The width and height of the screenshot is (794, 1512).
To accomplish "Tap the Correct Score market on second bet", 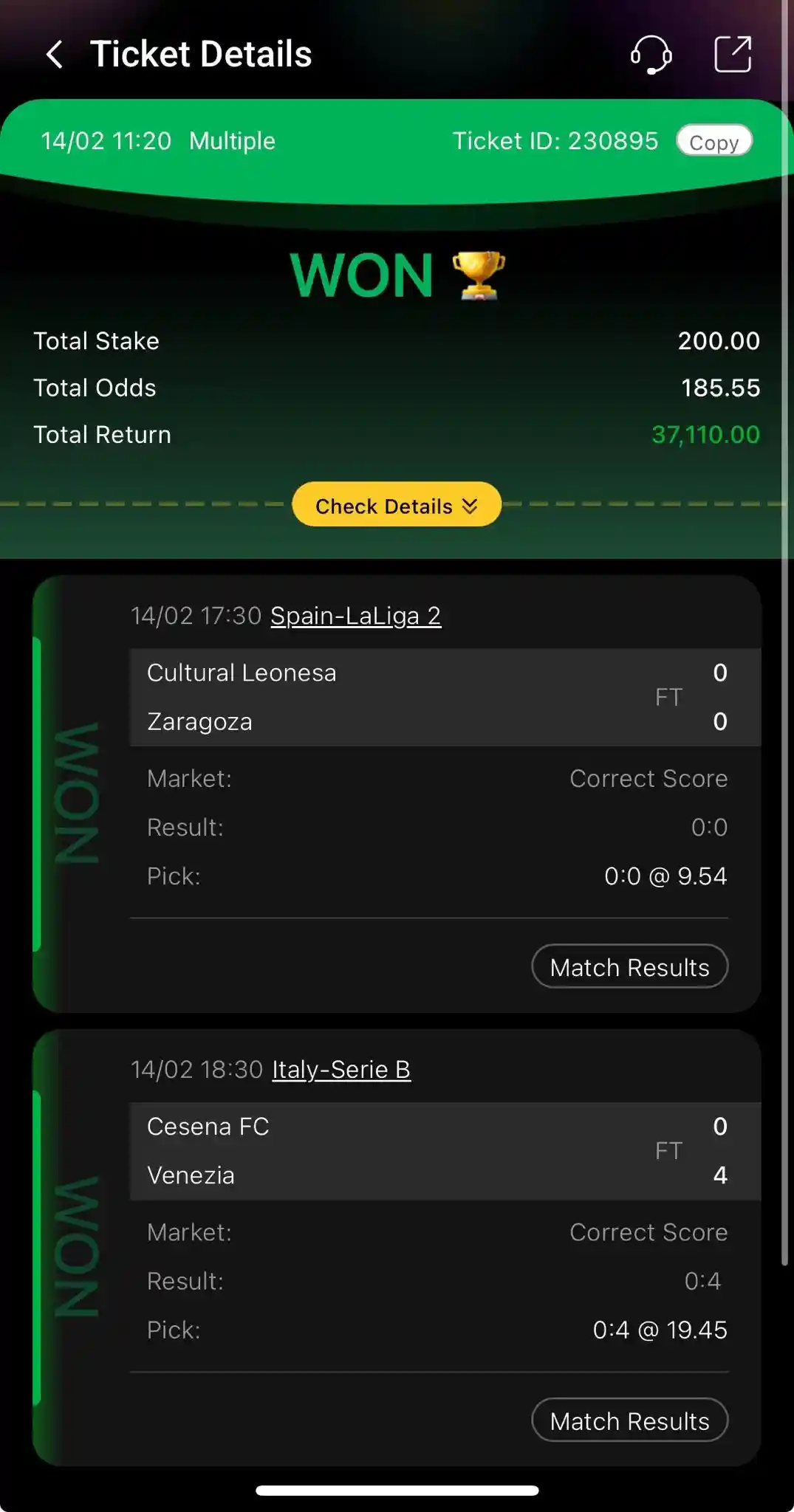I will (648, 1231).
